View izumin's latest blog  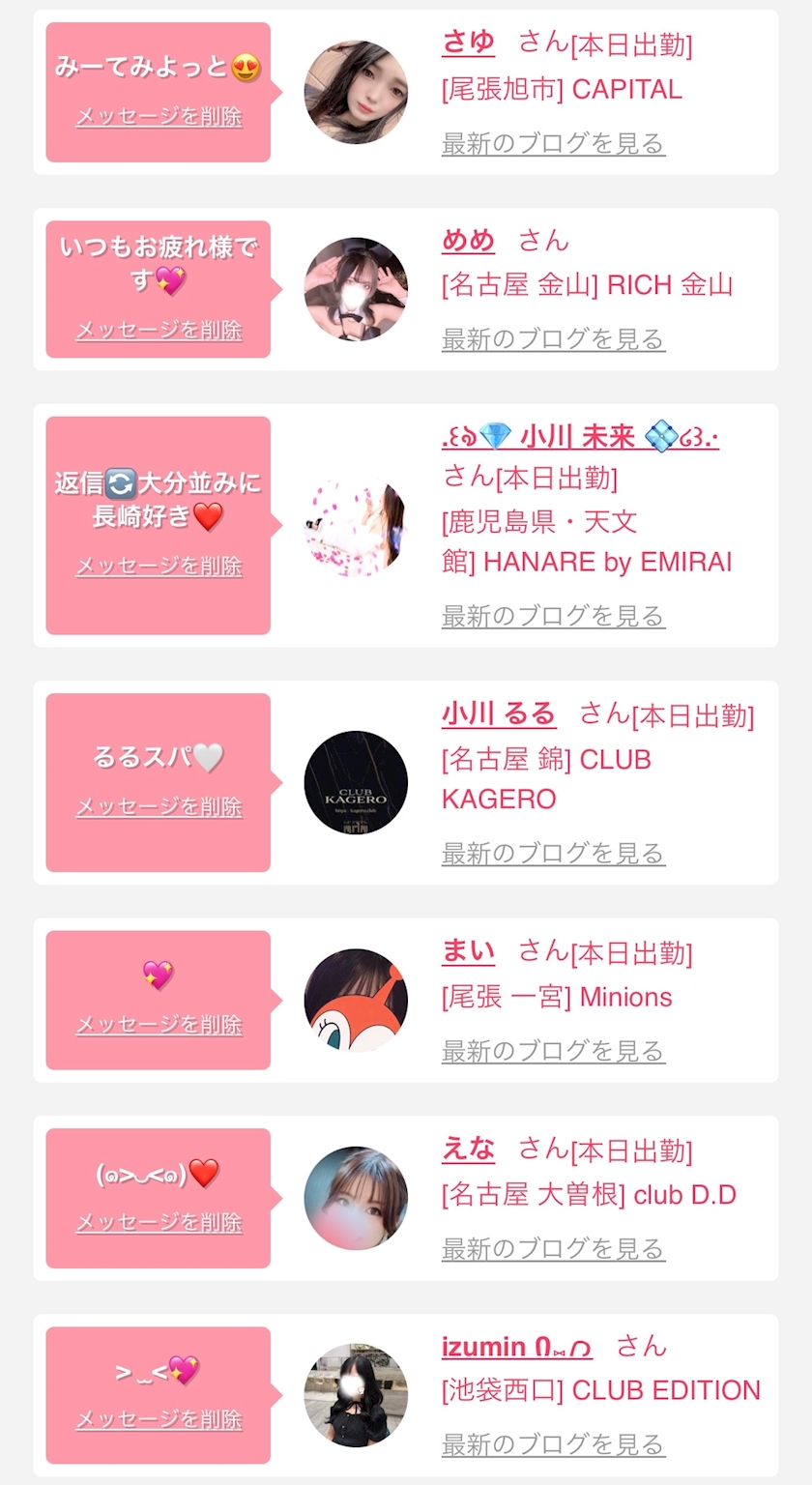[x=553, y=1445]
